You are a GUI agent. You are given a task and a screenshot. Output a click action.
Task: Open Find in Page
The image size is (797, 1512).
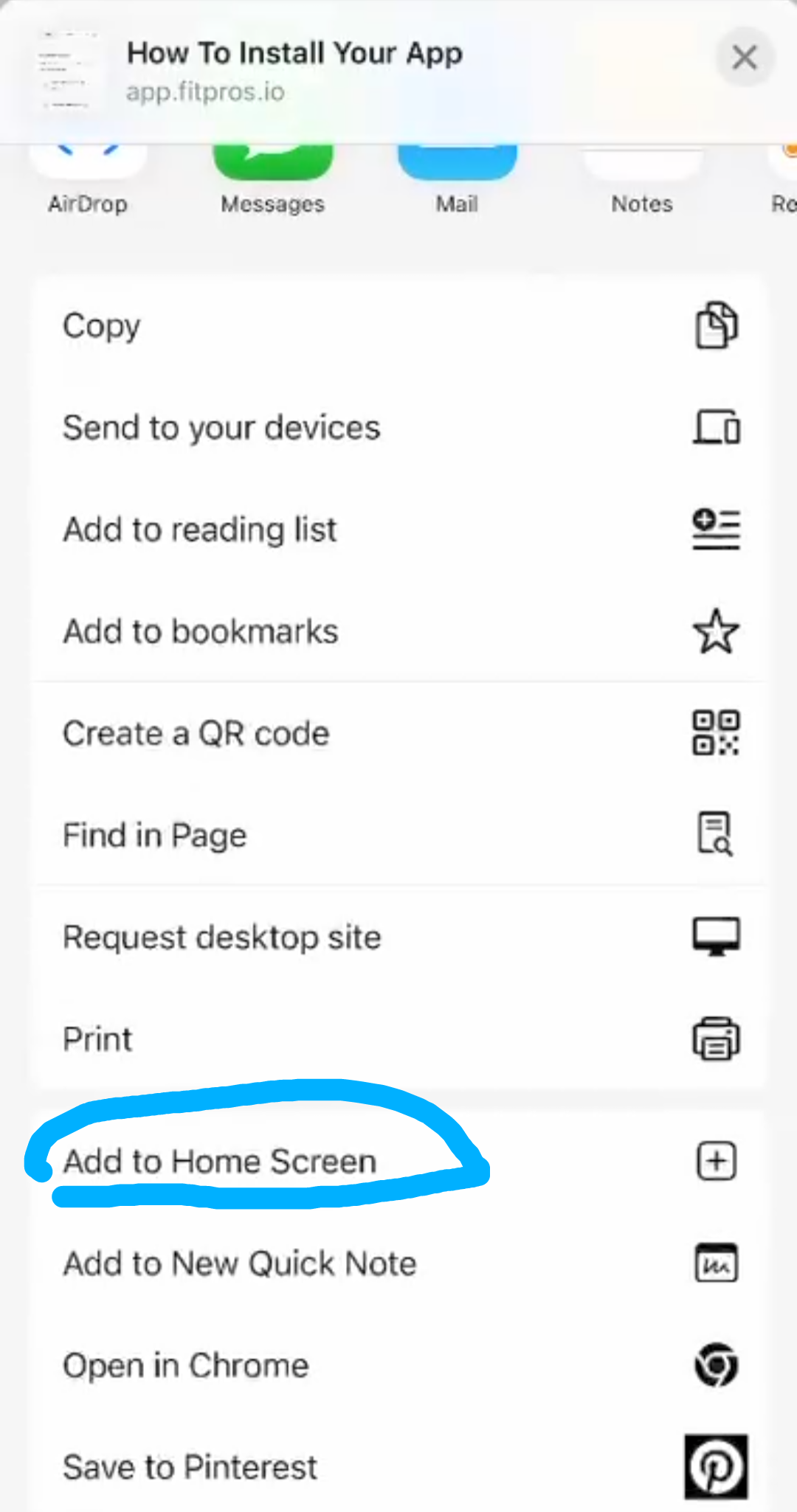tap(398, 835)
